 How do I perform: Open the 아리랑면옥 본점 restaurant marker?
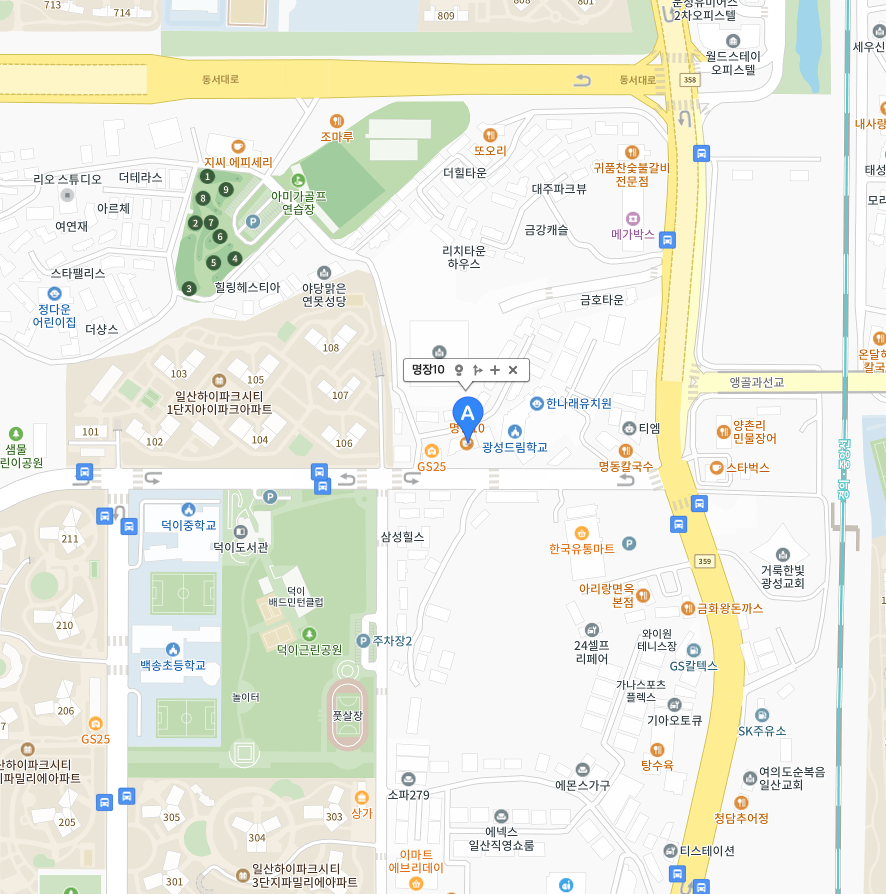tap(644, 595)
